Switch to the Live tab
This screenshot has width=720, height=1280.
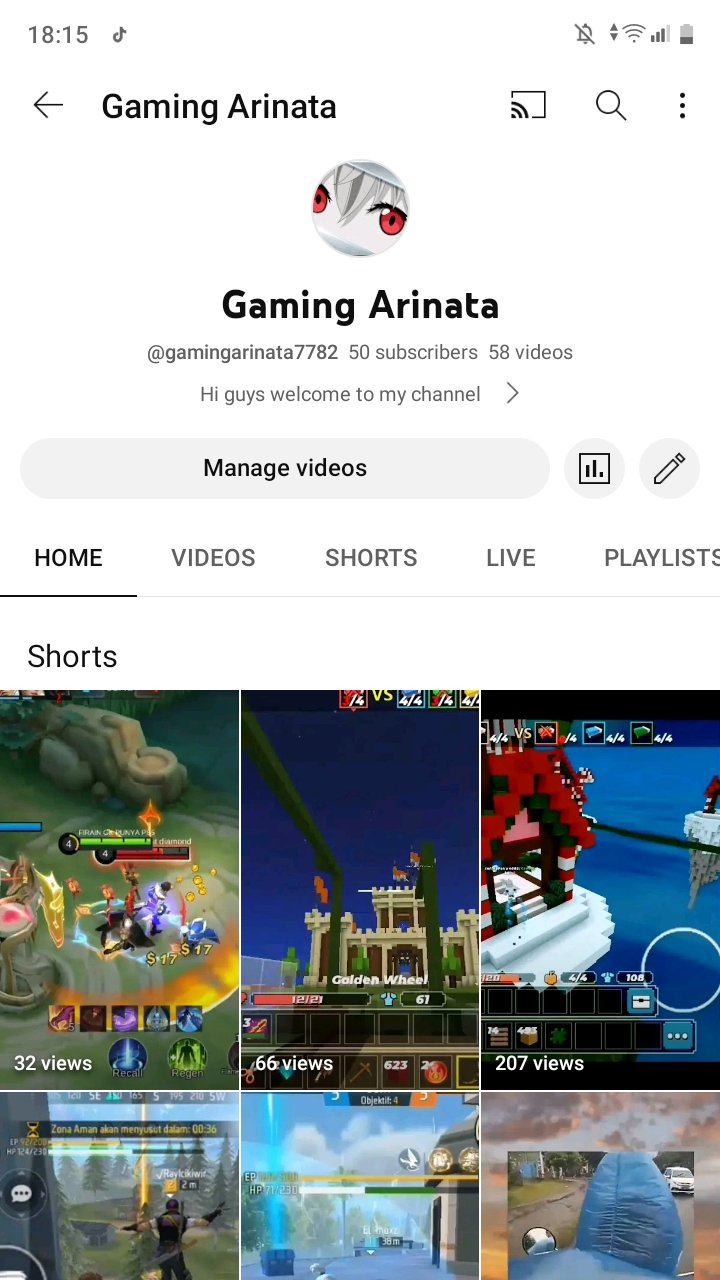pyautogui.click(x=511, y=558)
